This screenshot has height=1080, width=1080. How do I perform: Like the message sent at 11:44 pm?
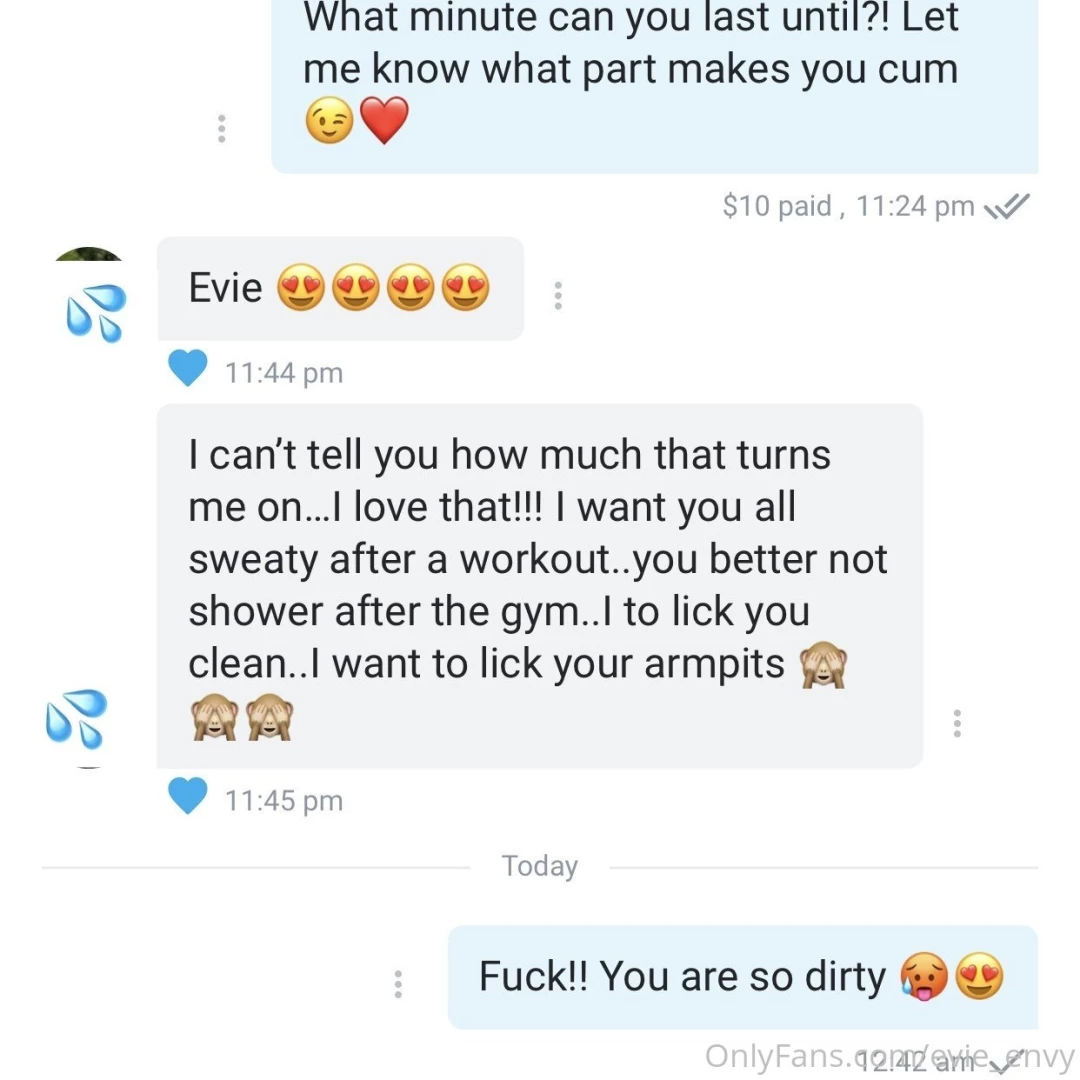pyautogui.click(x=187, y=369)
